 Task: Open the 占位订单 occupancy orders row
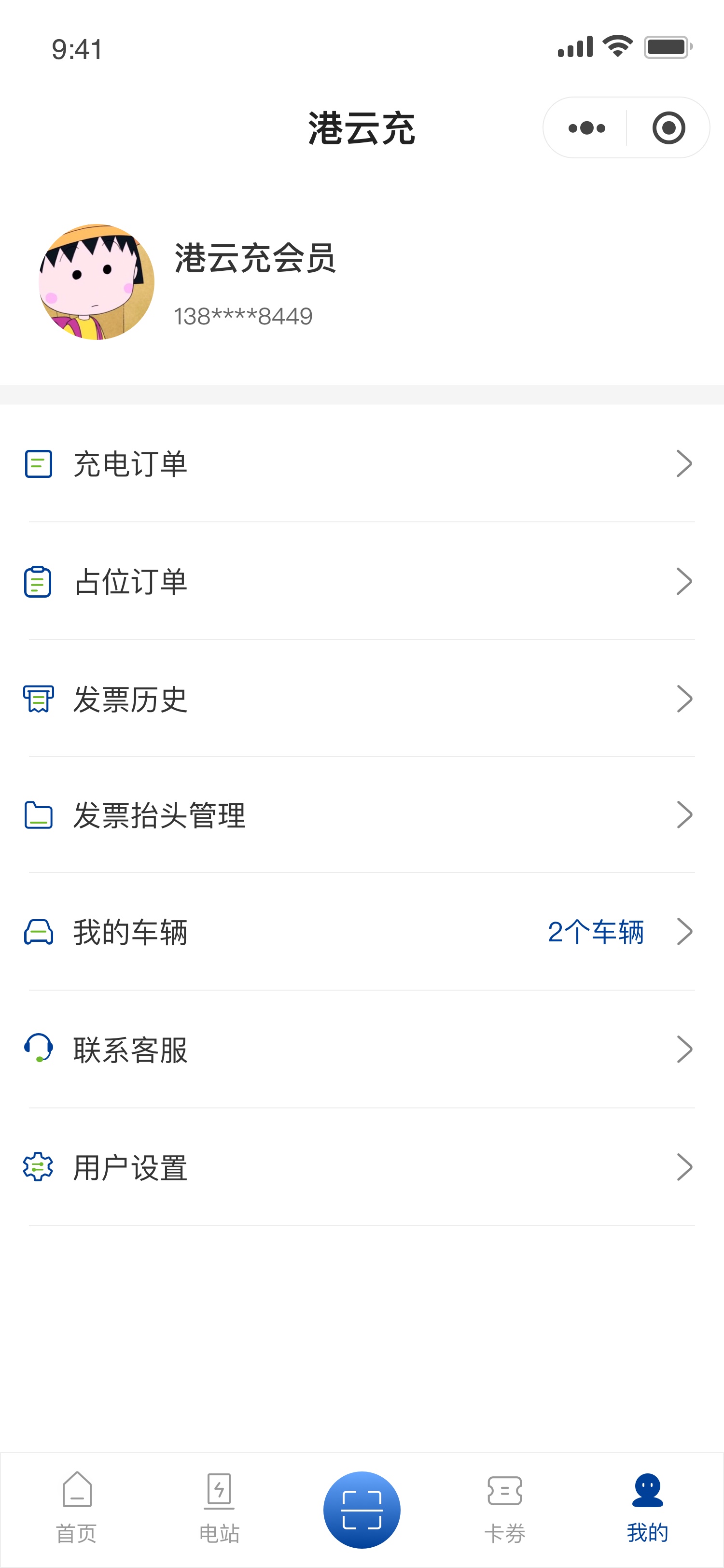pos(362,581)
